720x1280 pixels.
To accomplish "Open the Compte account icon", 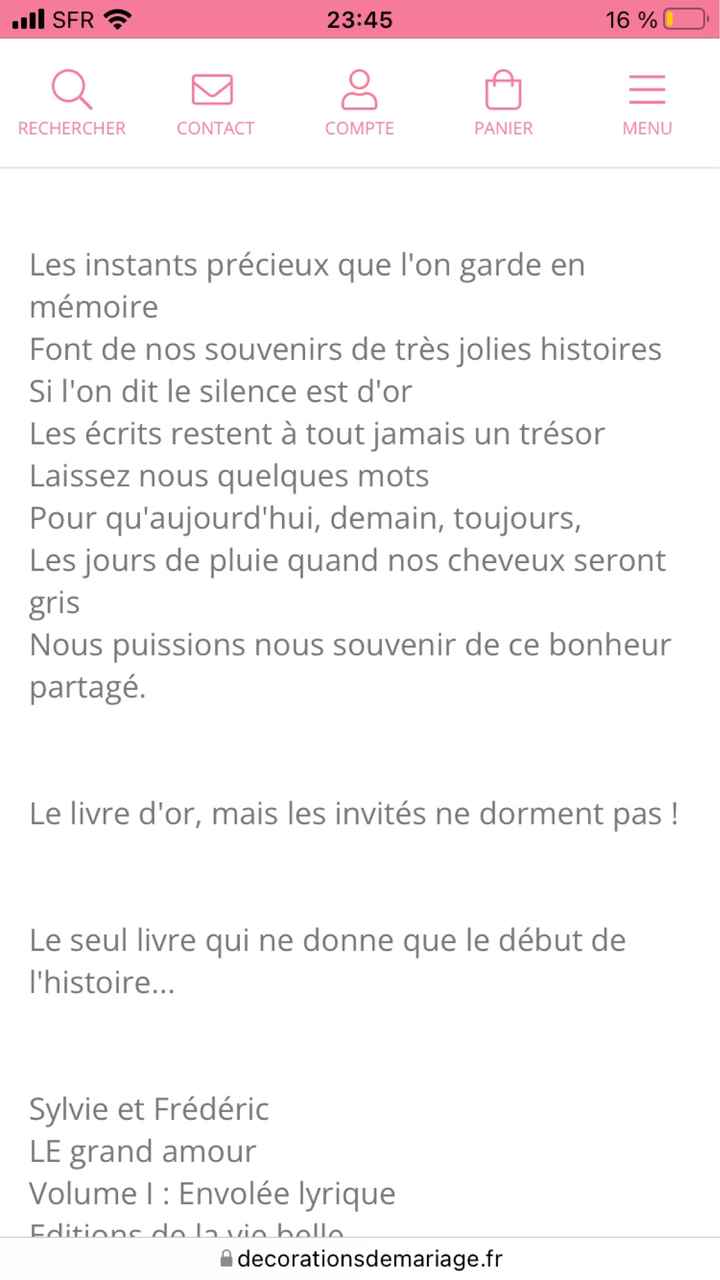I will coord(359,88).
